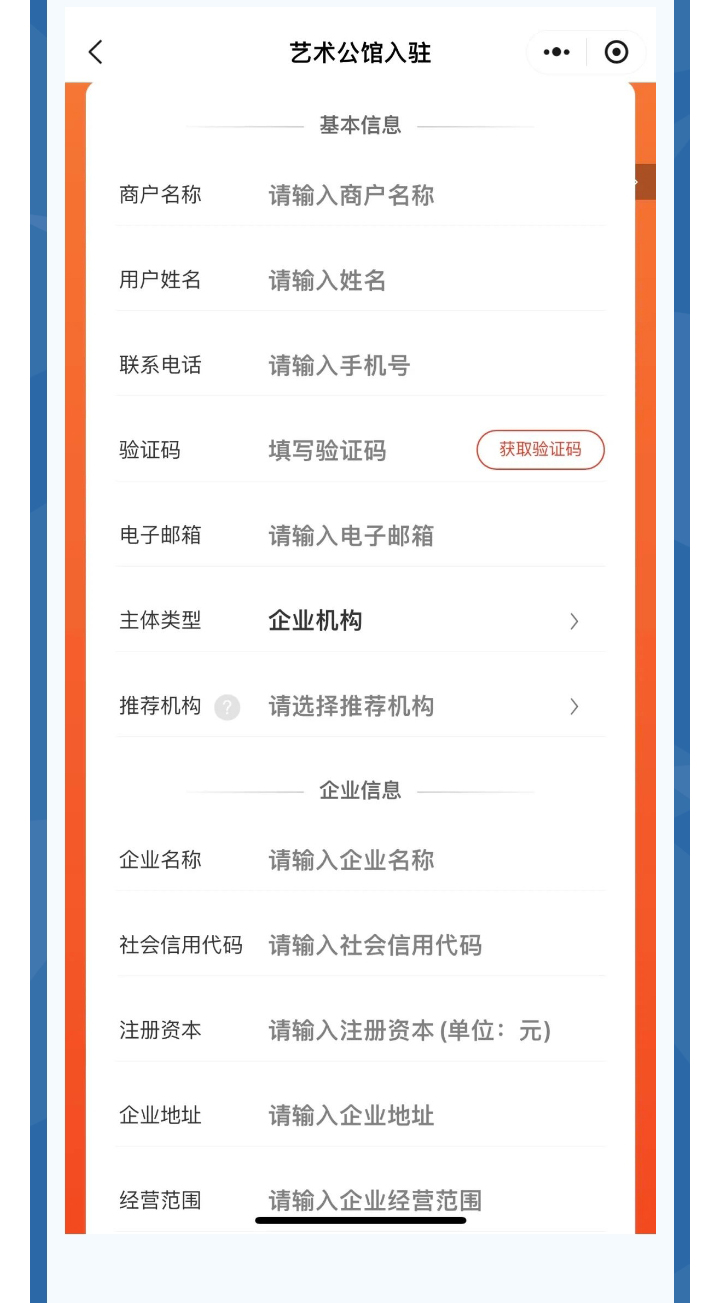The image size is (720, 1303).
Task: Tap the 验证码 code input field
Action: tap(365, 451)
